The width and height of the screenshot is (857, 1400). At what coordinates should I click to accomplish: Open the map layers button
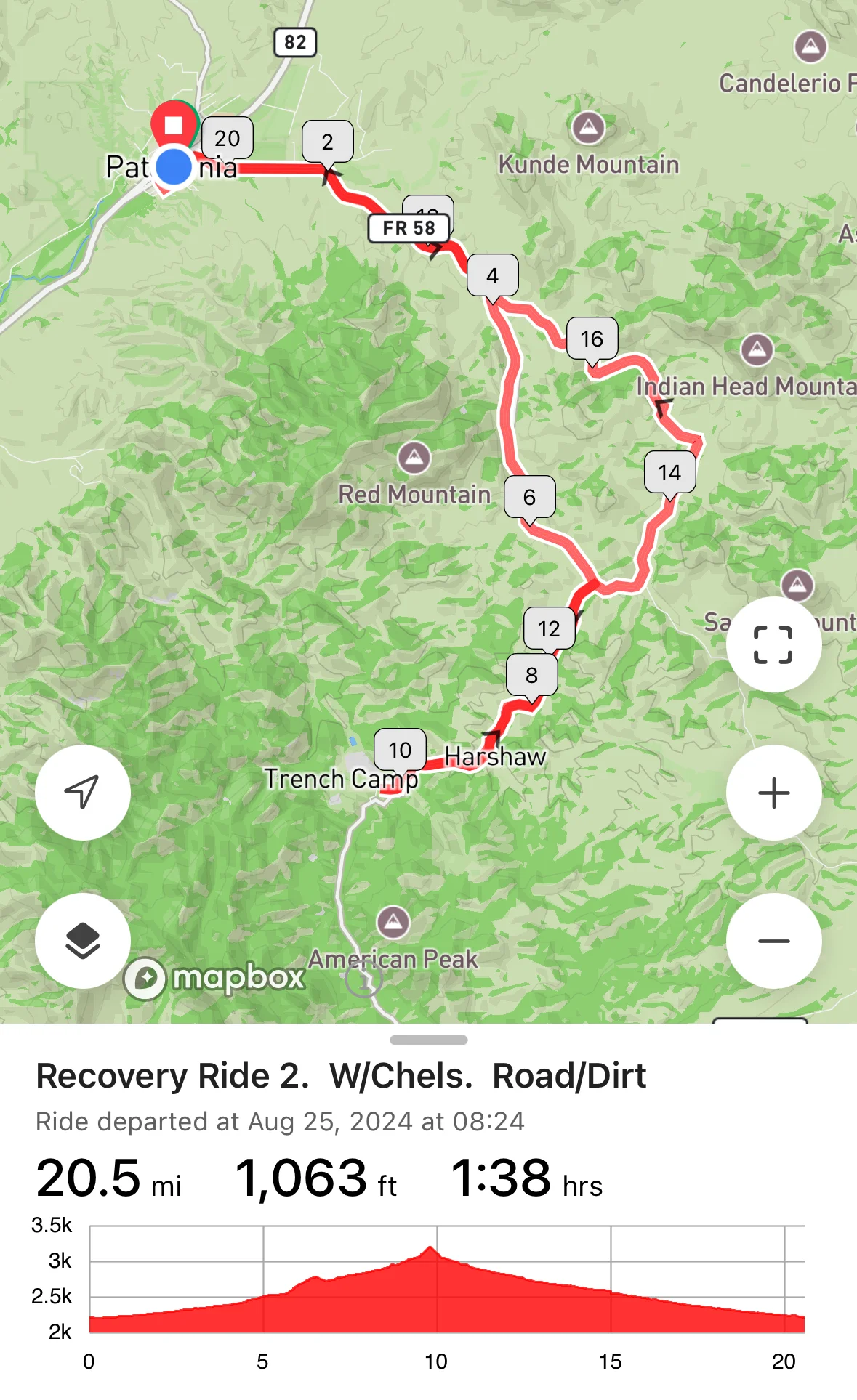pos(83,941)
